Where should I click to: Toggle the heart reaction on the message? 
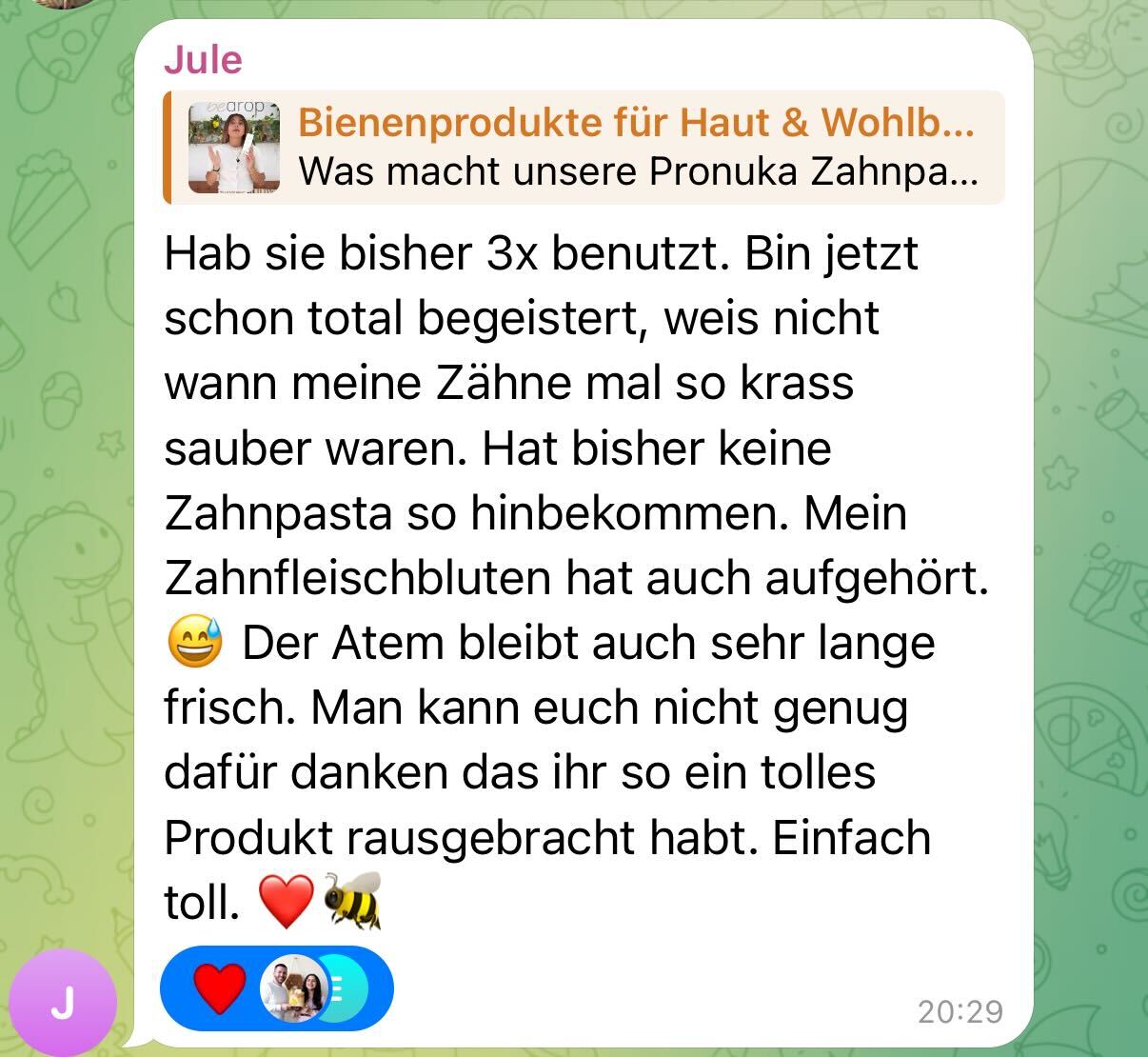coord(219,989)
